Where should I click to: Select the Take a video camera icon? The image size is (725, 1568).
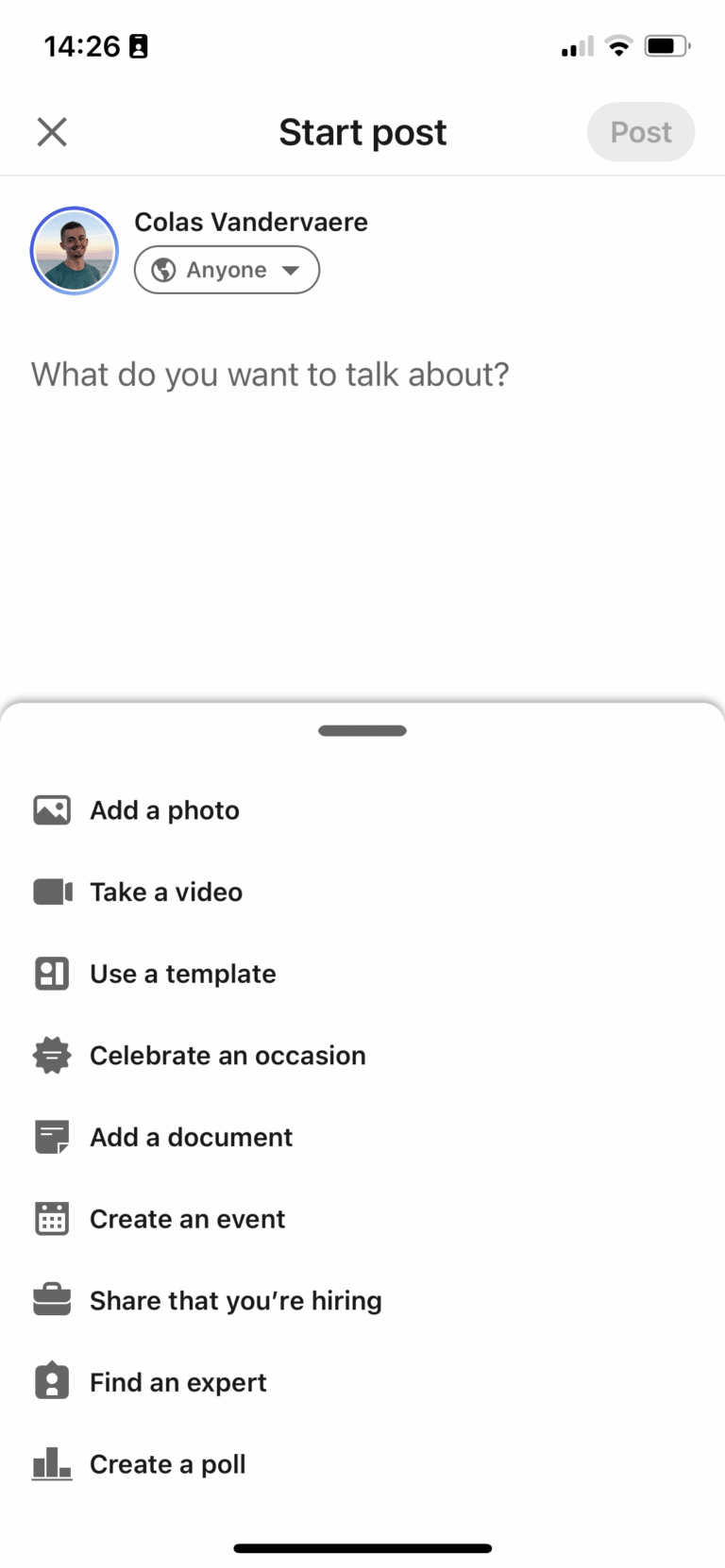pyautogui.click(x=52, y=891)
